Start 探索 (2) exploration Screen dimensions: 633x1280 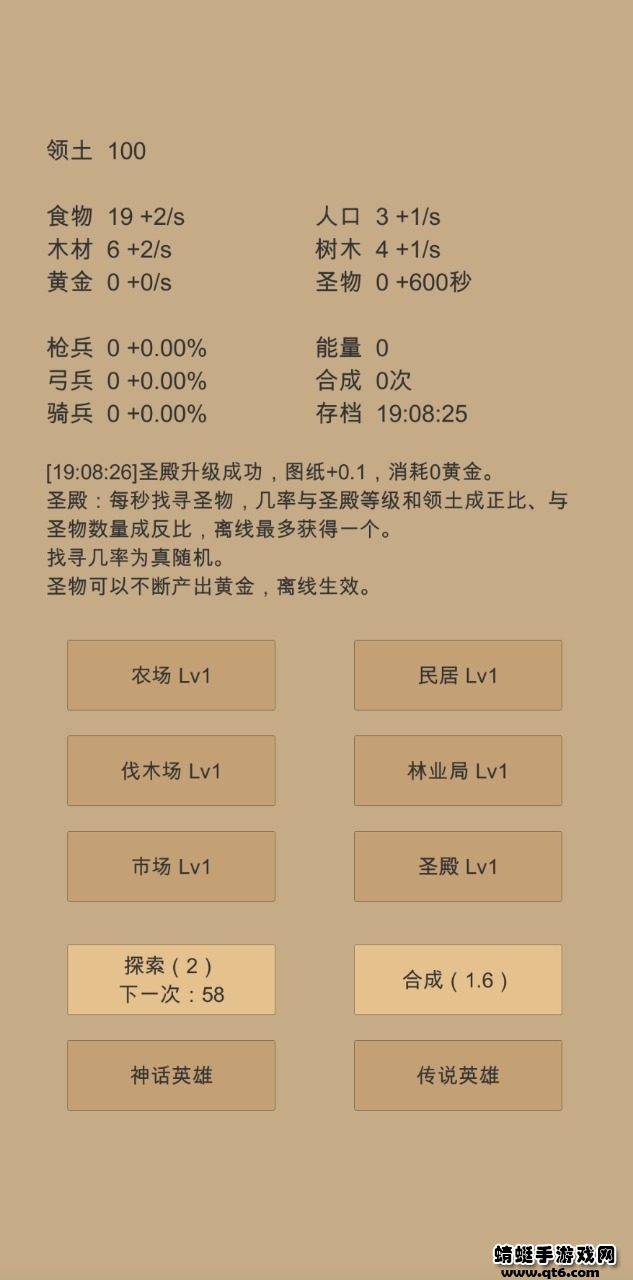click(171, 980)
